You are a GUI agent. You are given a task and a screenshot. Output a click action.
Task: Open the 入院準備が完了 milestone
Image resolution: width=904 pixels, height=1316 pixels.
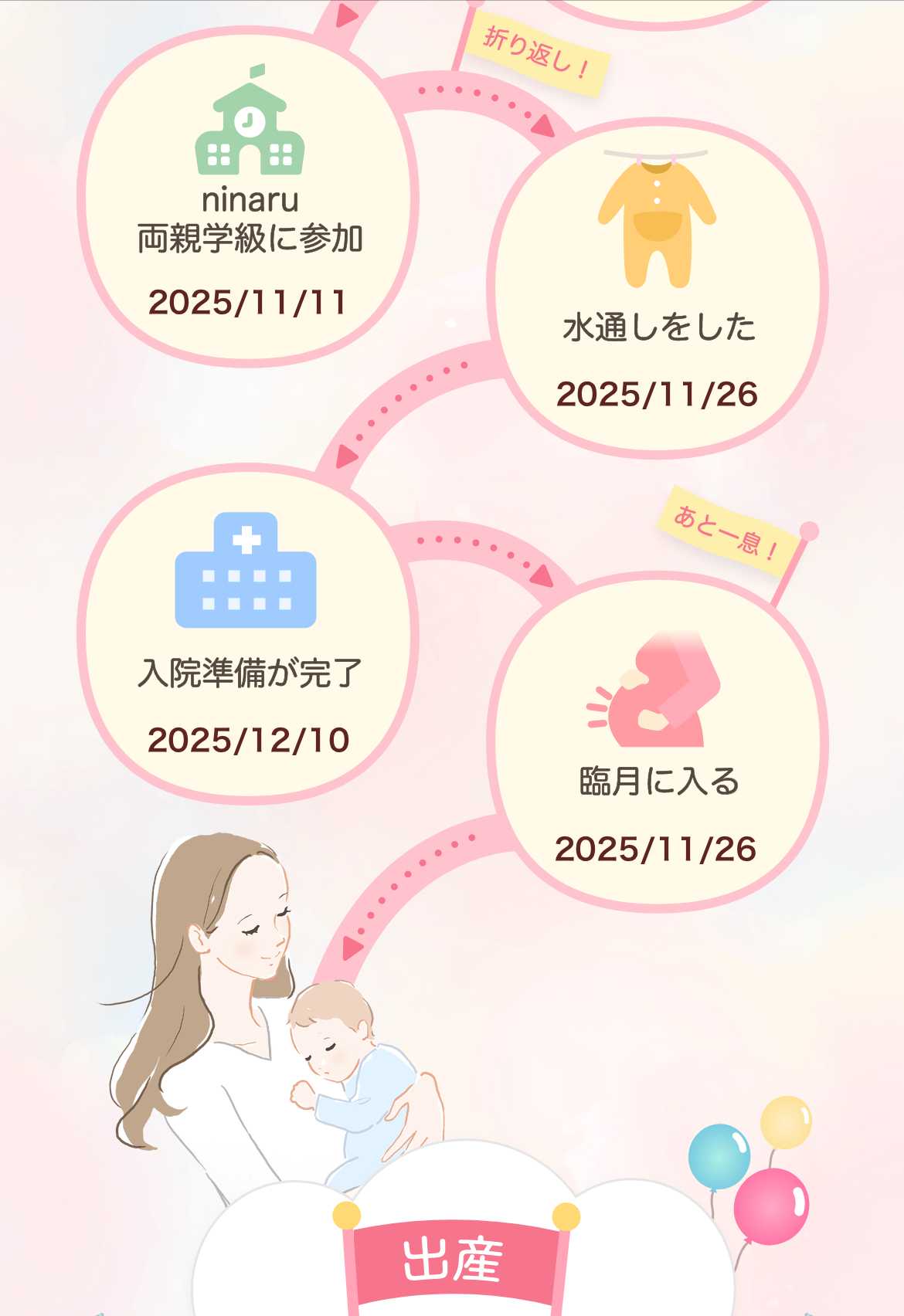(x=248, y=635)
